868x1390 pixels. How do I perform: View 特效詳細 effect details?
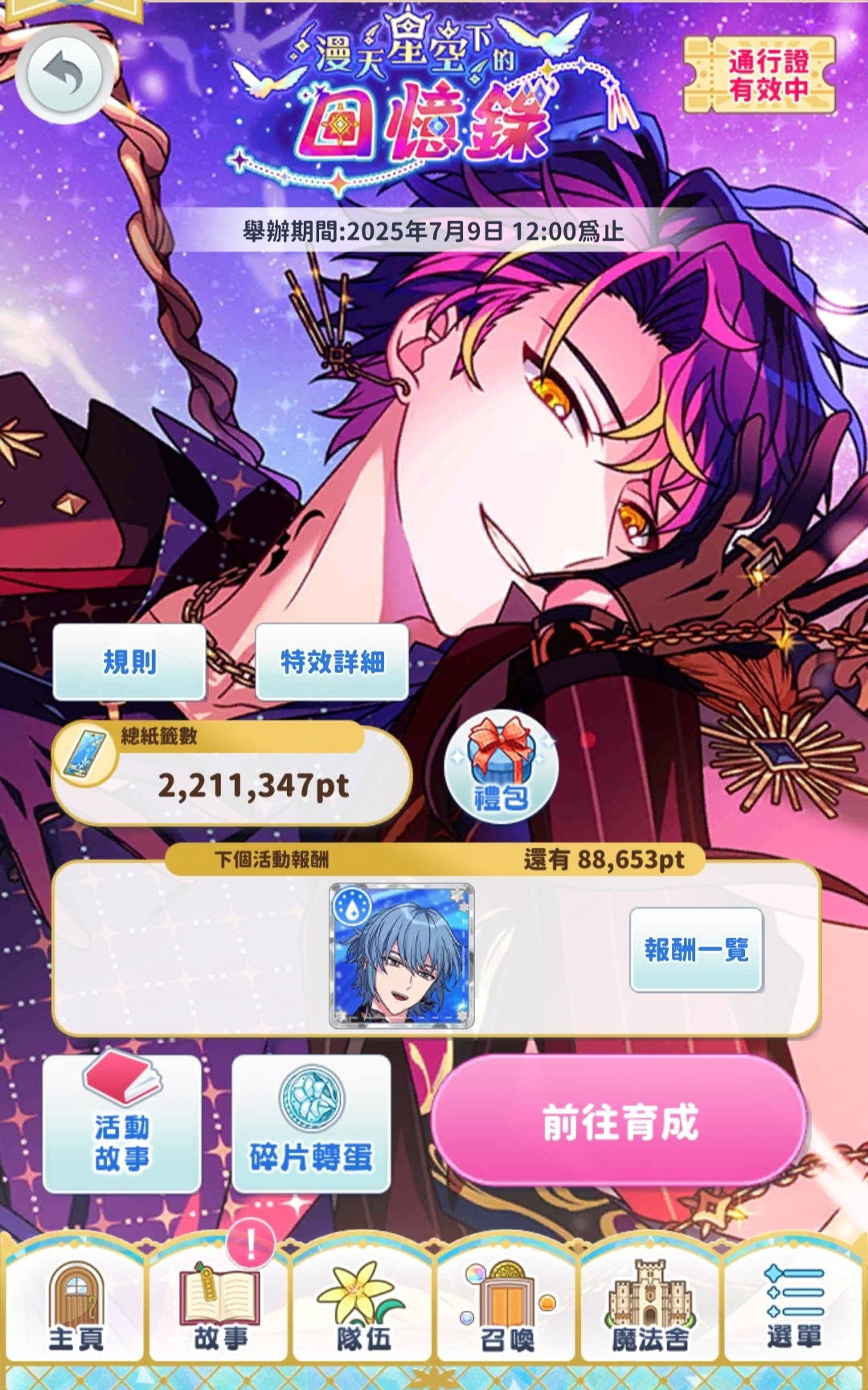pyautogui.click(x=332, y=662)
